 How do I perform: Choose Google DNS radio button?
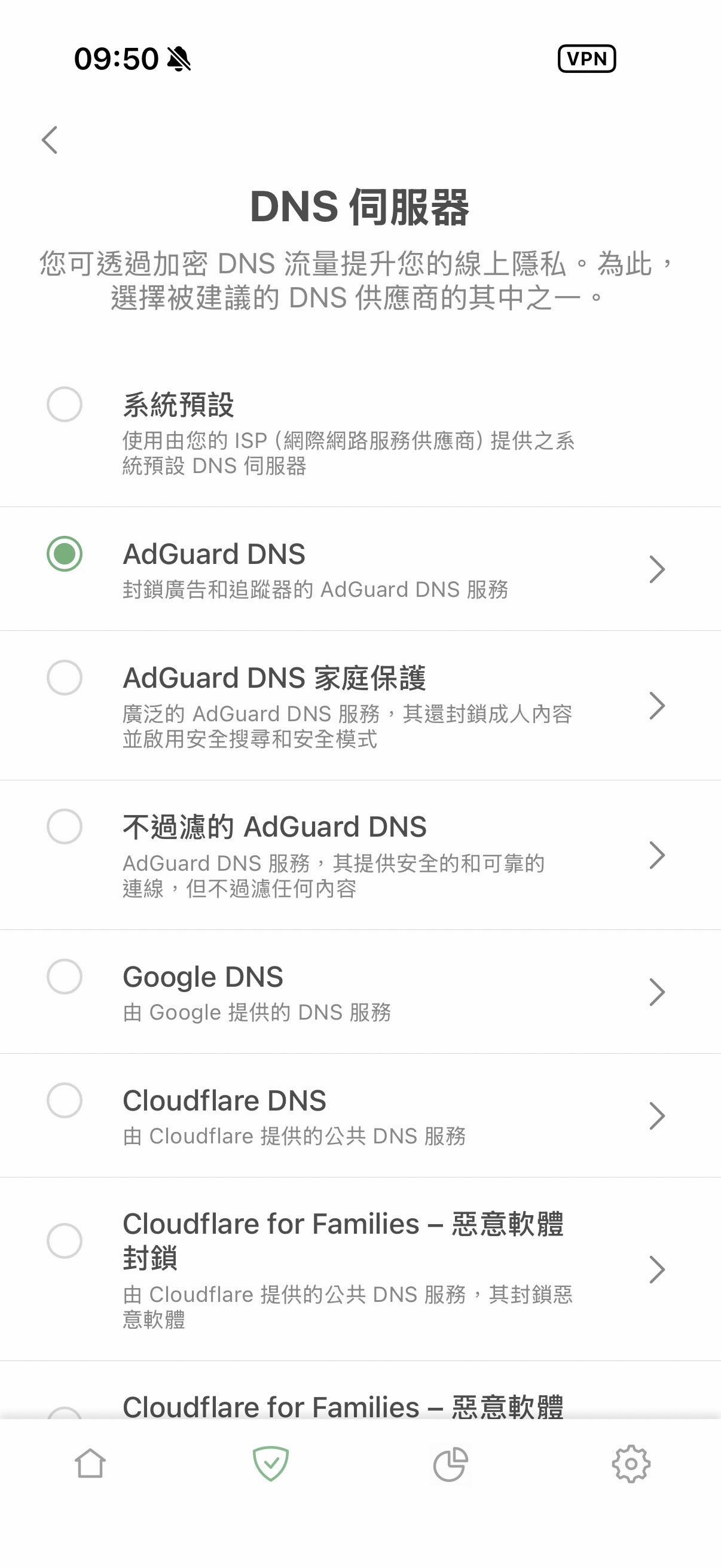point(65,977)
